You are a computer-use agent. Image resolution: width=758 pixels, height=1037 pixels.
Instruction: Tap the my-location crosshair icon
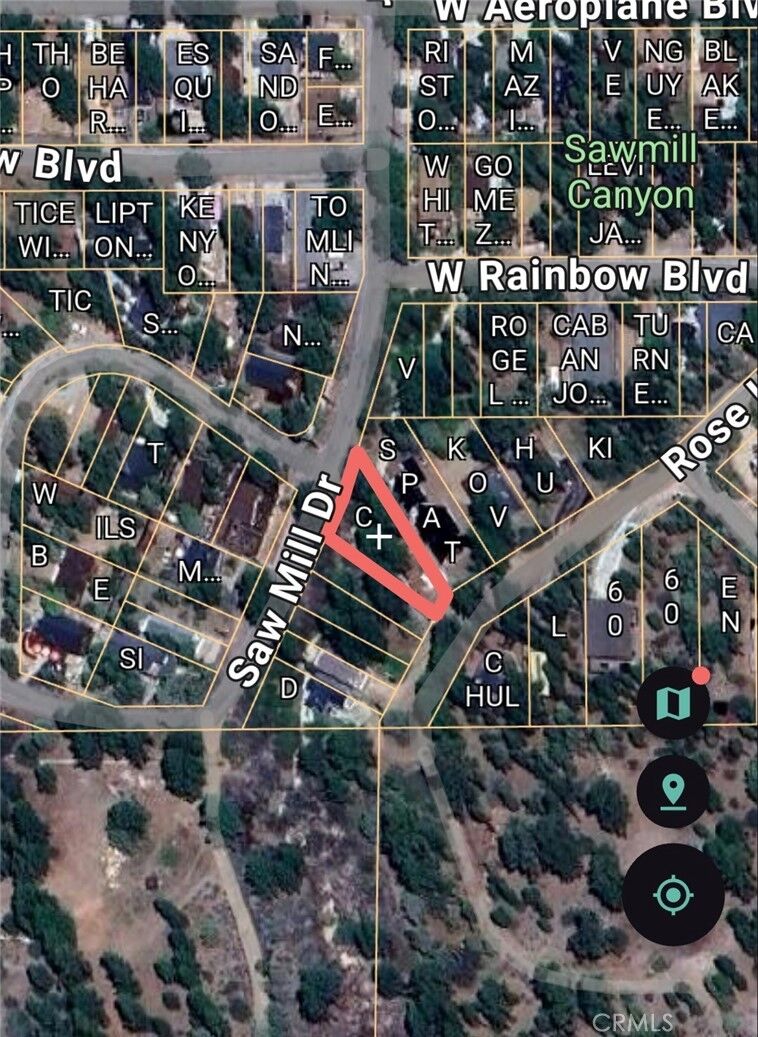675,893
